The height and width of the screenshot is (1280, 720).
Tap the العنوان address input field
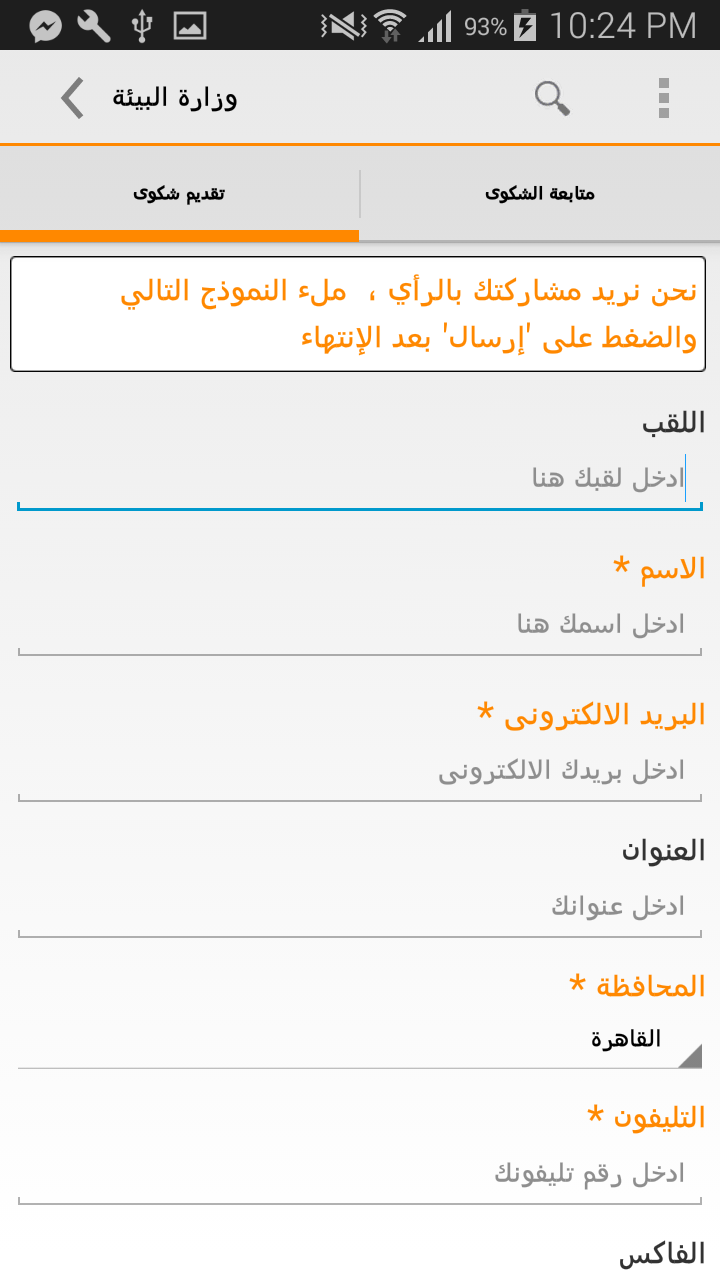pyautogui.click(x=360, y=908)
